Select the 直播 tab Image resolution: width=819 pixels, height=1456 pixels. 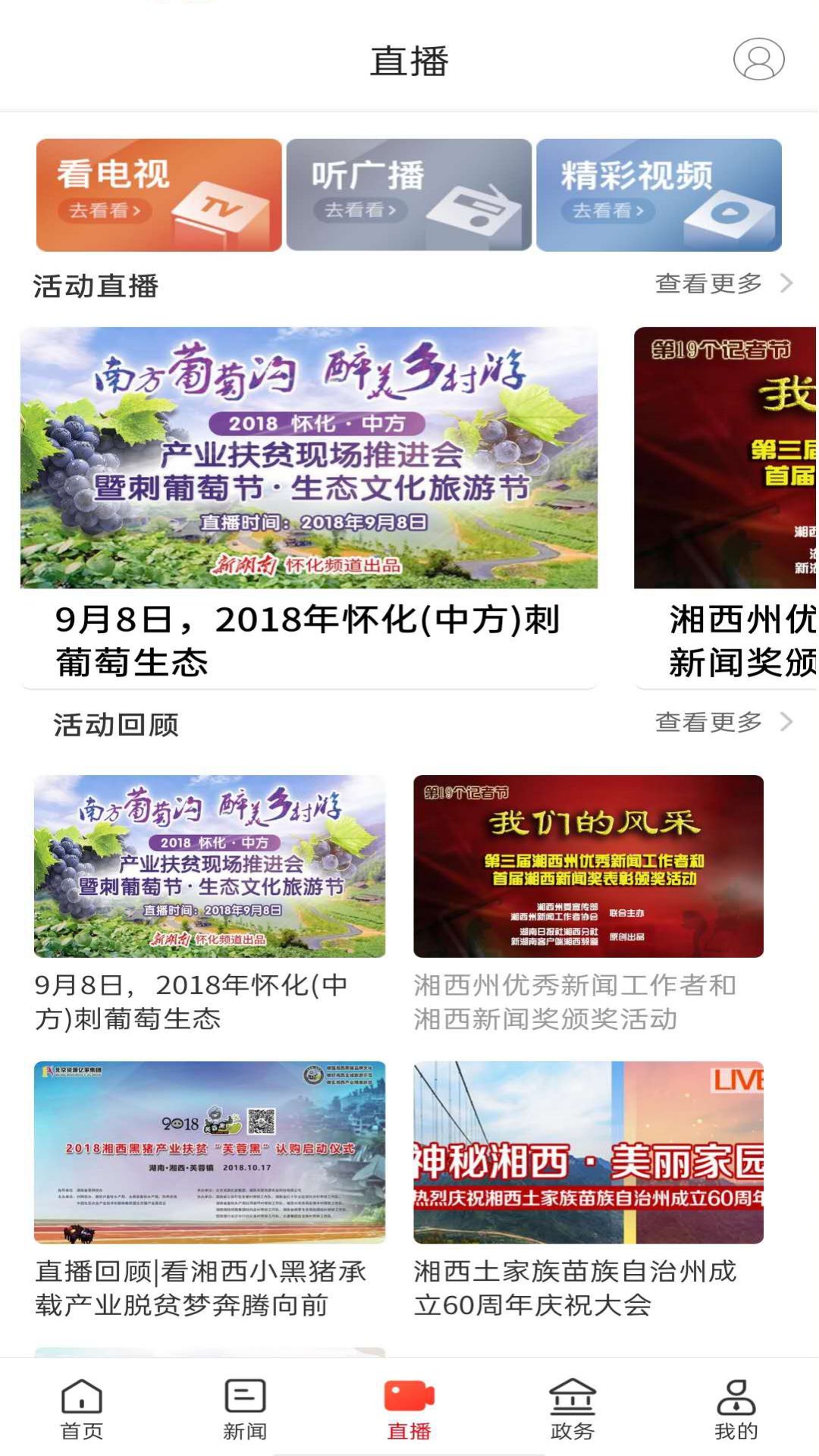tap(409, 1409)
